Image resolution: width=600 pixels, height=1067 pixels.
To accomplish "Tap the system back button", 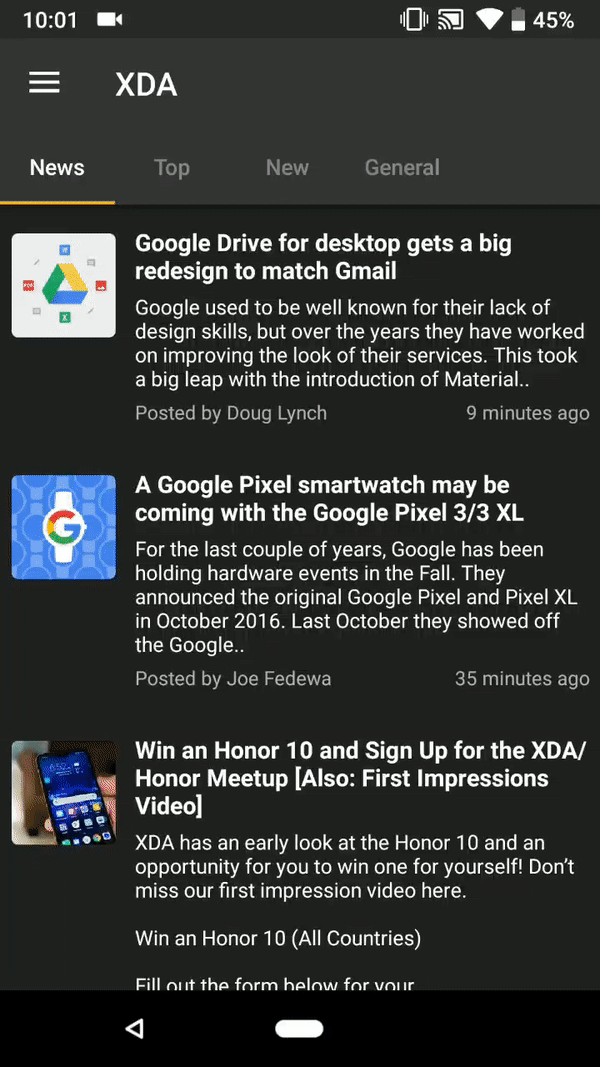I will (x=135, y=1028).
